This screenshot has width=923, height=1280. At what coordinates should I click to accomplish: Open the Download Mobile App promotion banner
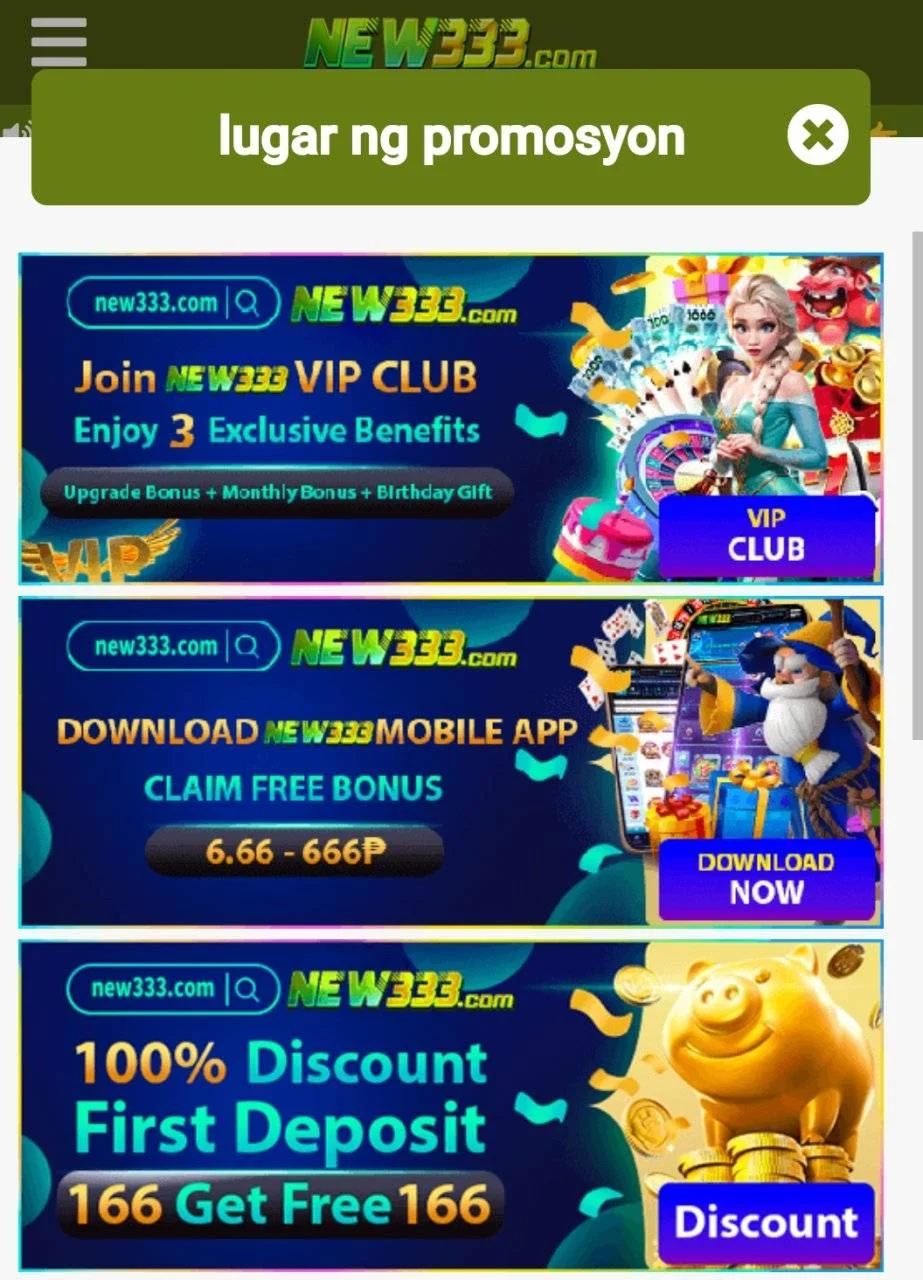click(x=450, y=762)
